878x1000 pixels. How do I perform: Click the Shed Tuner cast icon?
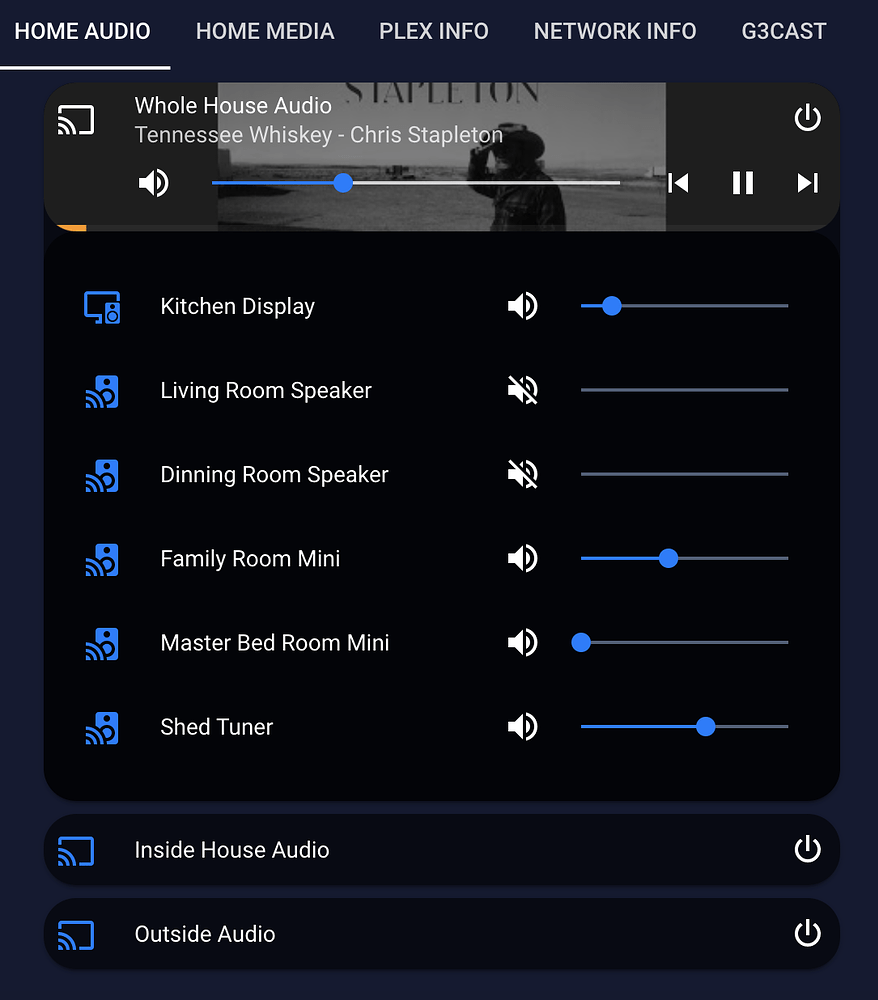click(x=101, y=727)
